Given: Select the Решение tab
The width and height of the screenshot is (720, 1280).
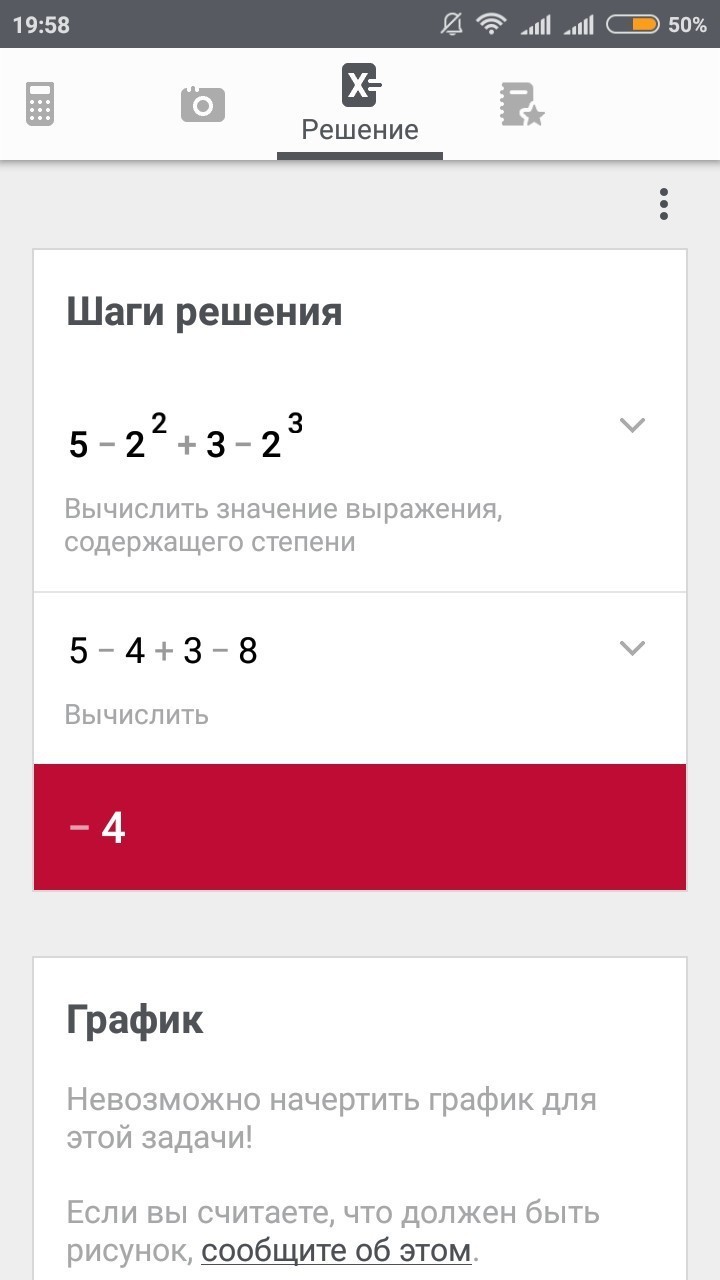Looking at the screenshot, I should (x=360, y=104).
